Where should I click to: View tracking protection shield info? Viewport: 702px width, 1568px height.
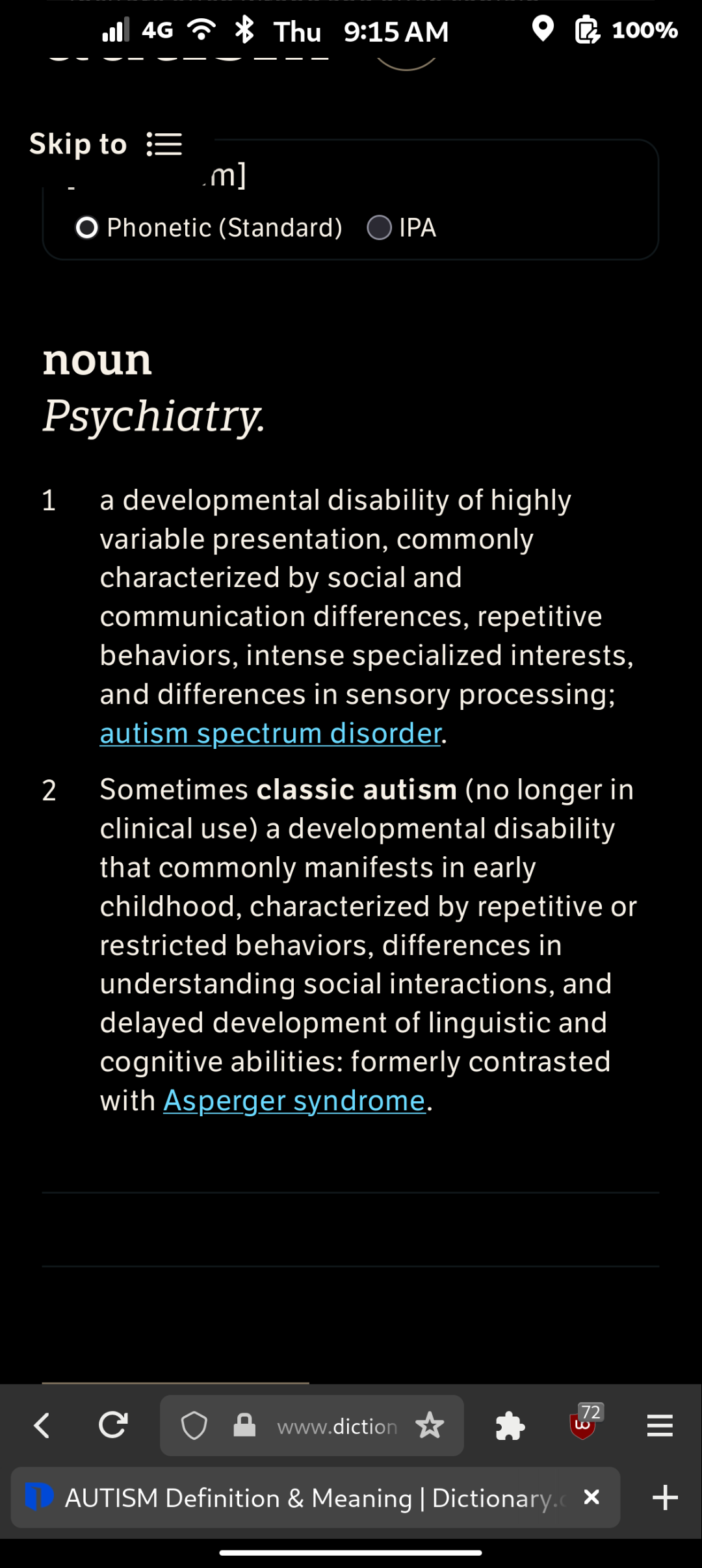(194, 1426)
